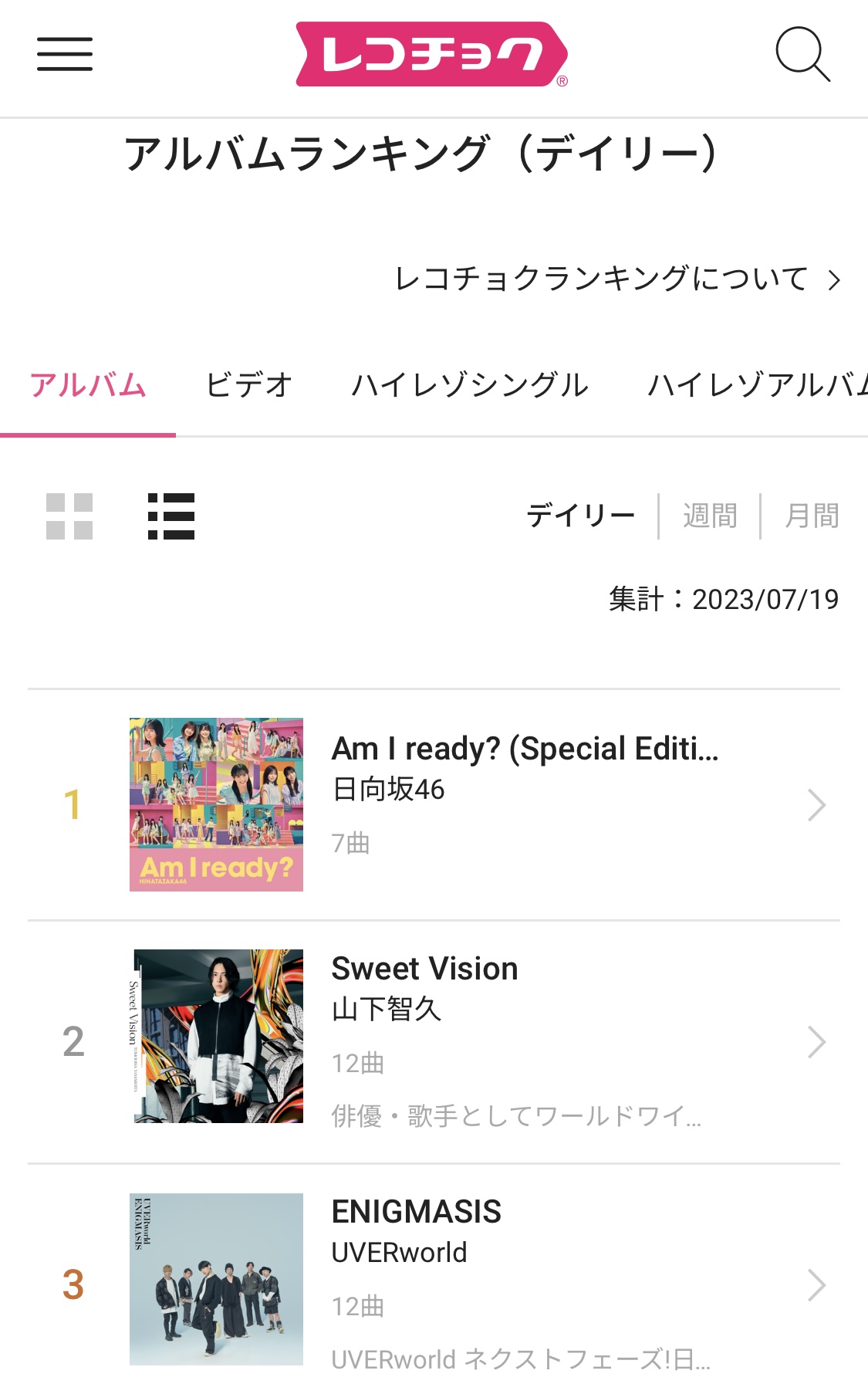Viewport: 868px width, 1394px height.
Task: Open the hamburger menu
Action: 65,54
